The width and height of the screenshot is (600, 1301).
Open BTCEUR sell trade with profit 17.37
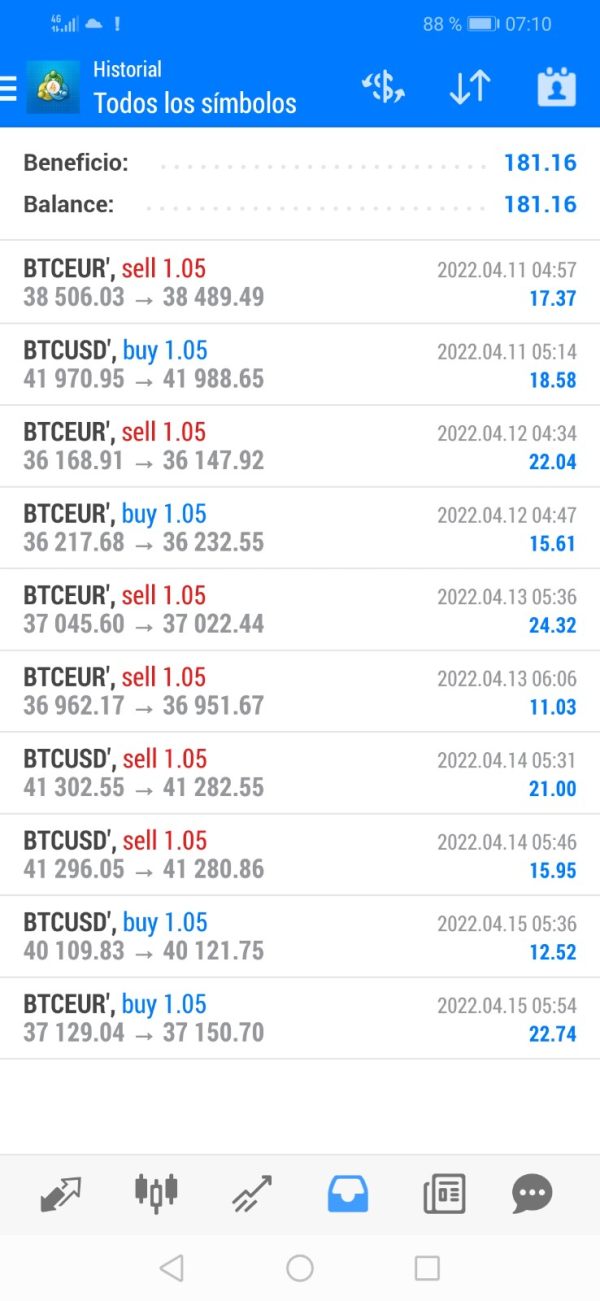coord(300,283)
